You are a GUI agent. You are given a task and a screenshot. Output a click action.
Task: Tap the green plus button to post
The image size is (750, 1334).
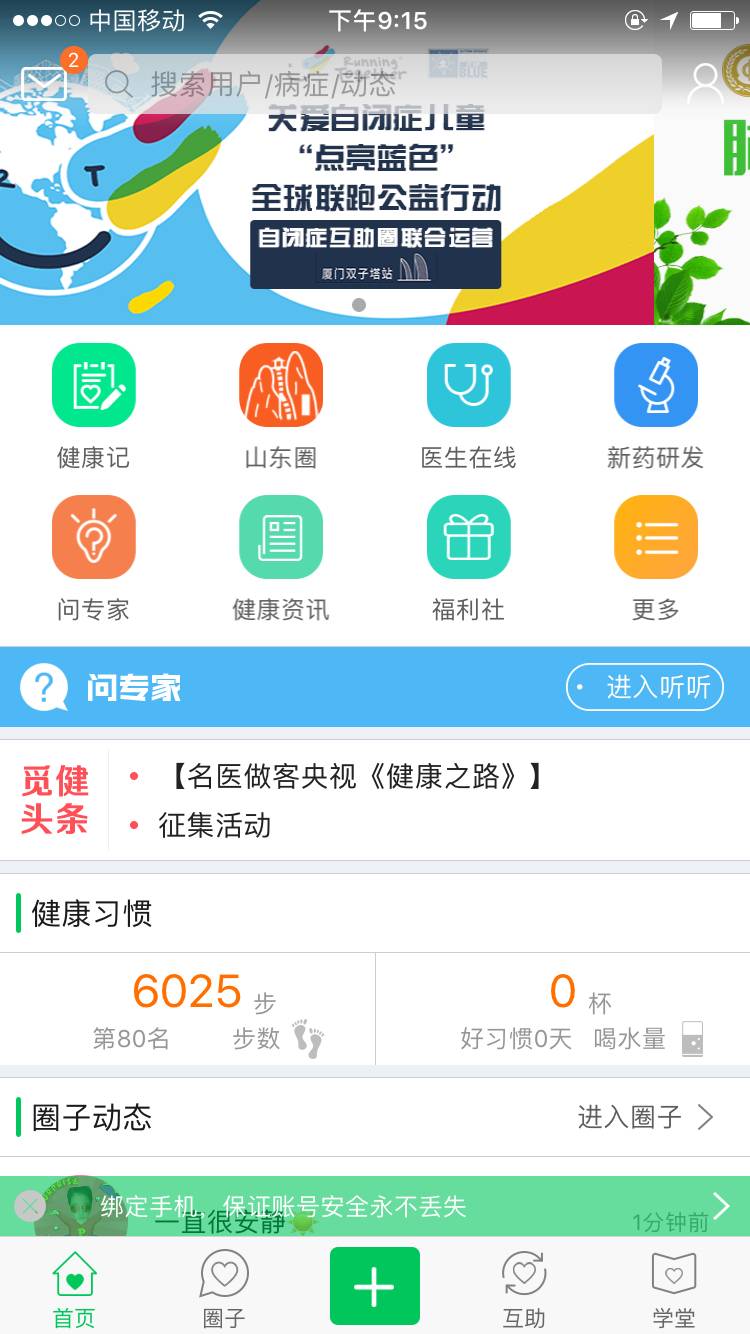click(375, 1286)
